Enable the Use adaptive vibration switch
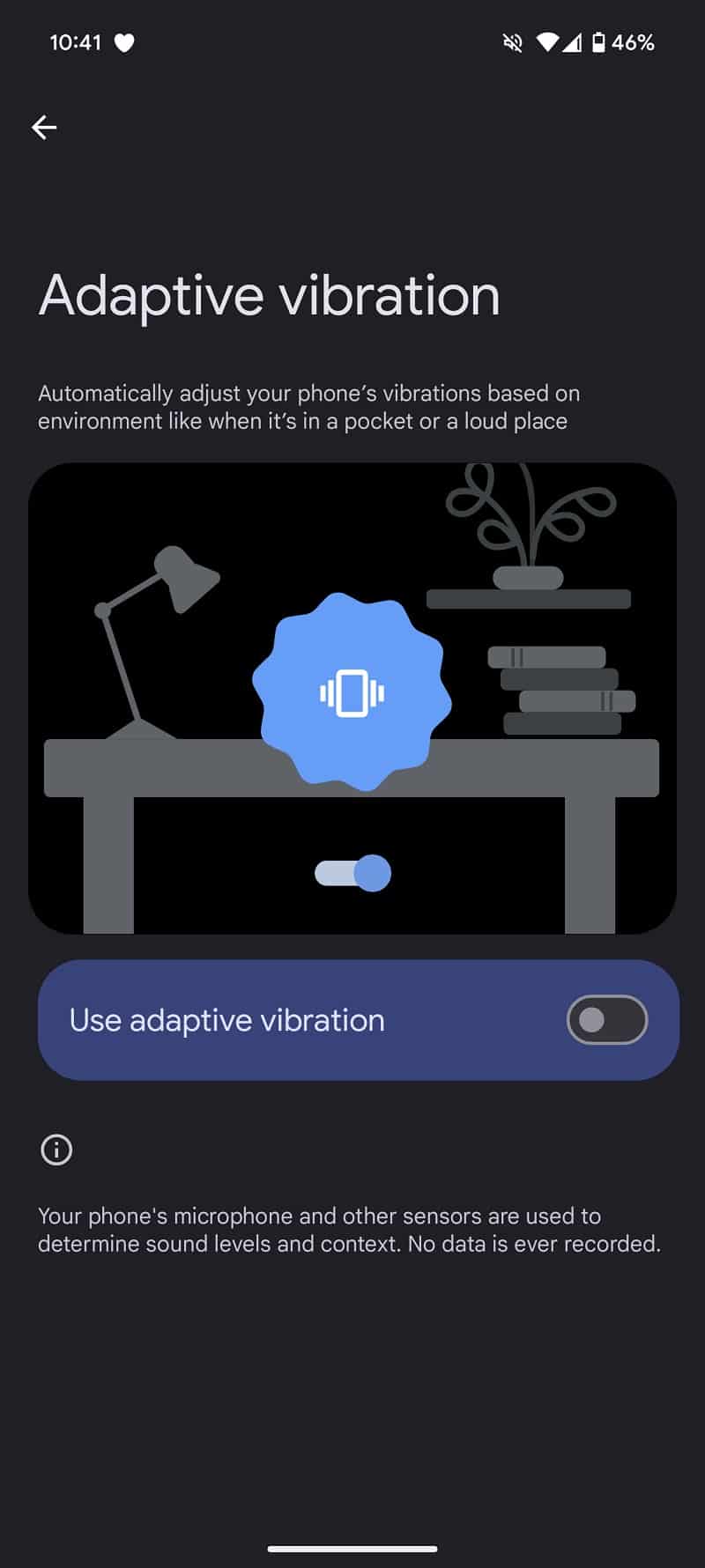Screen dimensions: 705x1568 tap(607, 1020)
